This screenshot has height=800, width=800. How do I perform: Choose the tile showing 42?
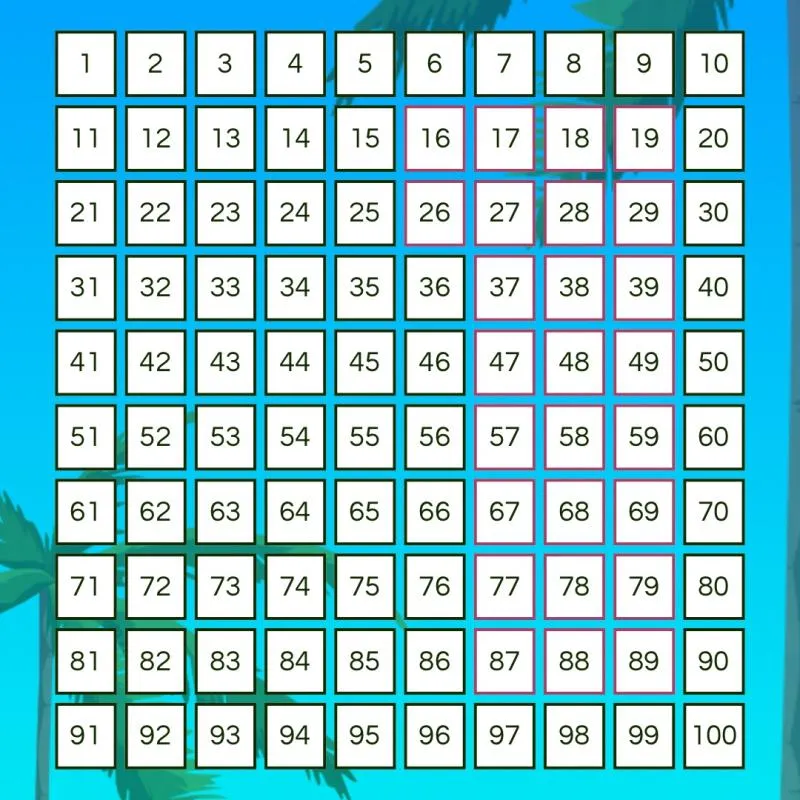click(155, 362)
